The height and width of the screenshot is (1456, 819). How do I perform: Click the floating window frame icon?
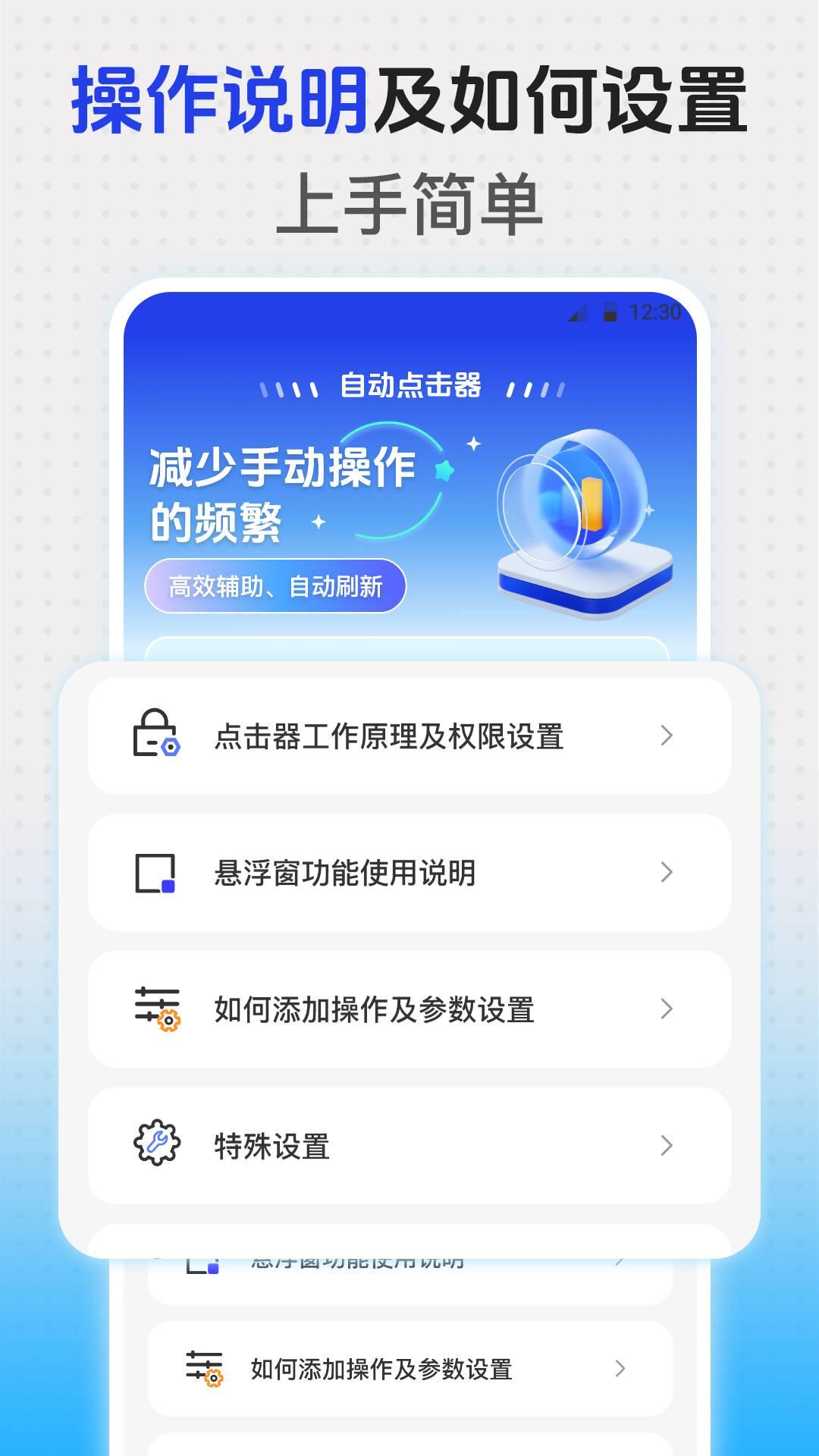pos(154,872)
